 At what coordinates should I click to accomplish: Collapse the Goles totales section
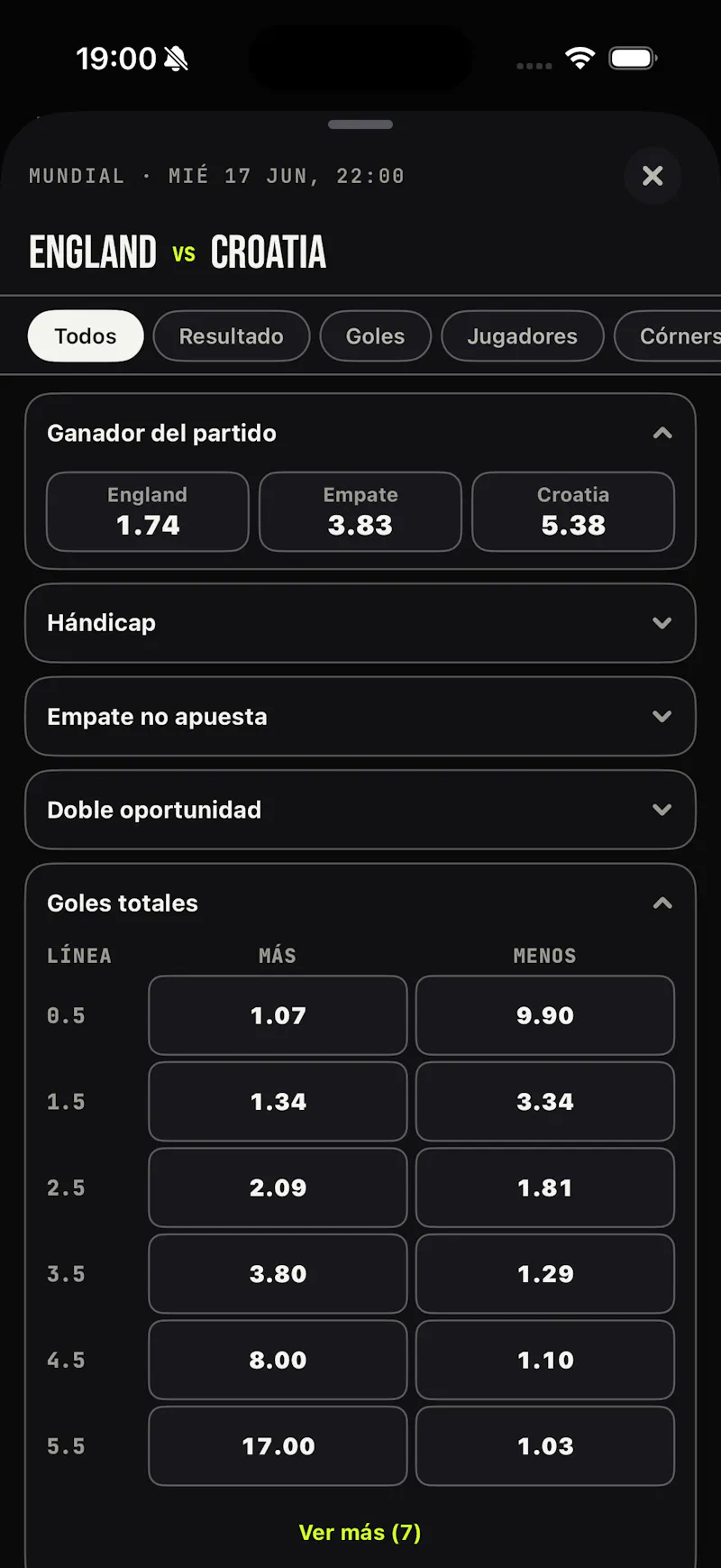click(x=662, y=903)
